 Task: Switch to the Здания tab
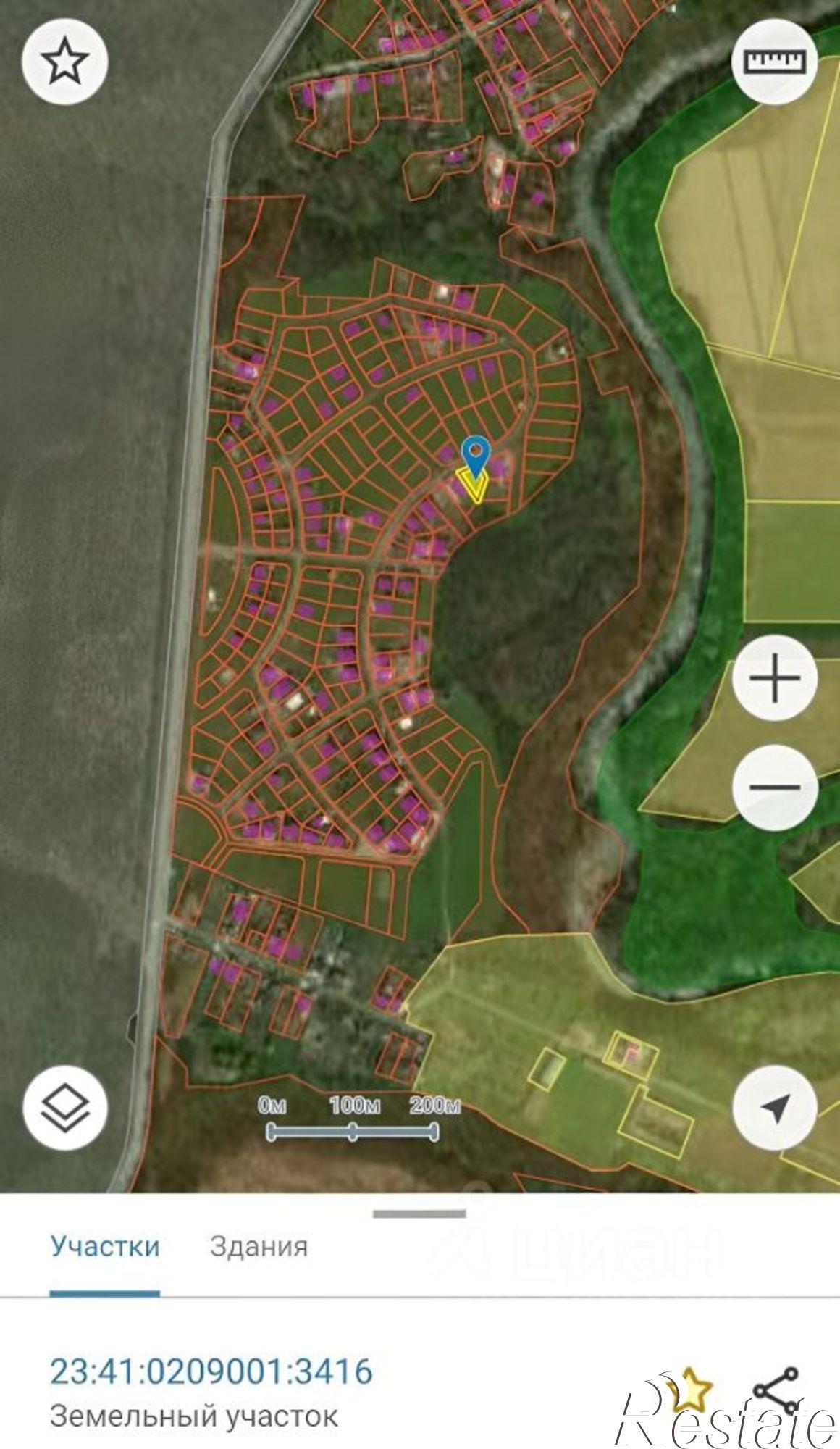pos(259,1246)
